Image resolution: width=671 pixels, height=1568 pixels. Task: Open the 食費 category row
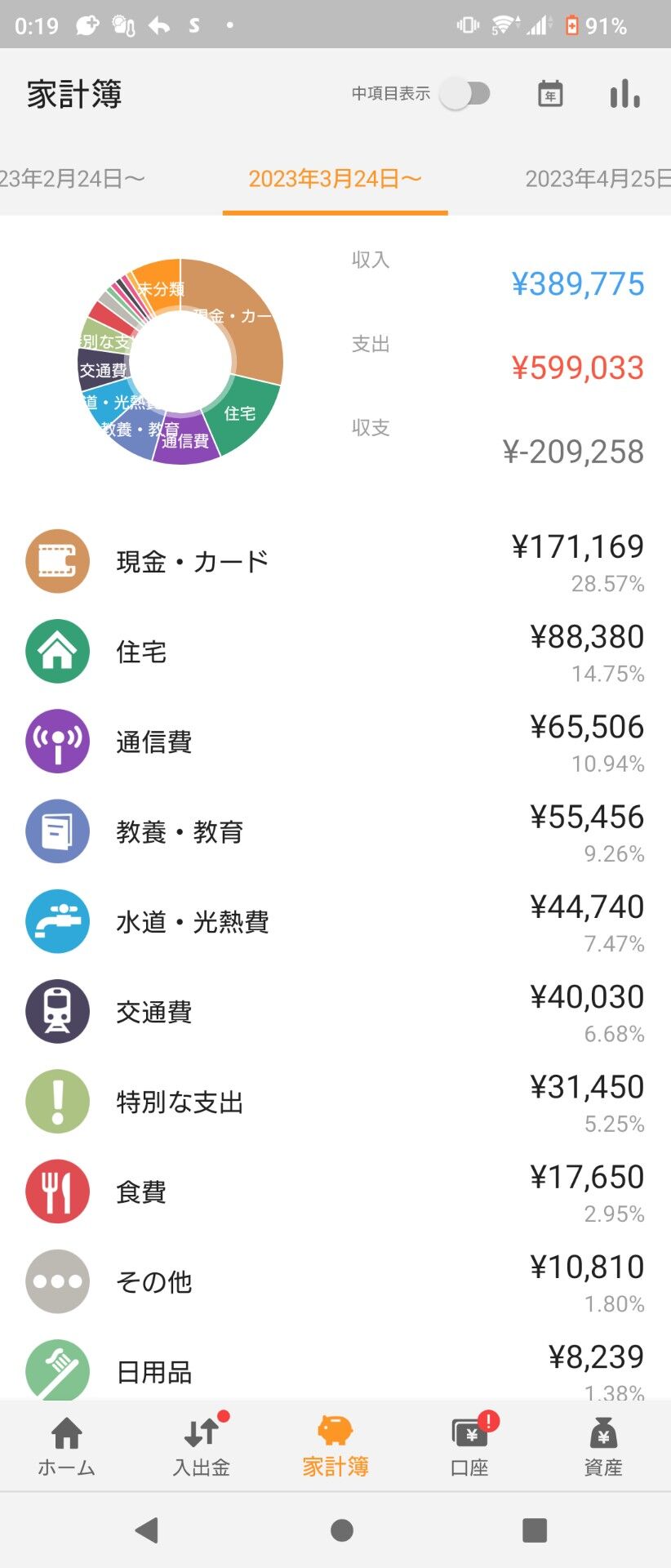pos(335,1192)
